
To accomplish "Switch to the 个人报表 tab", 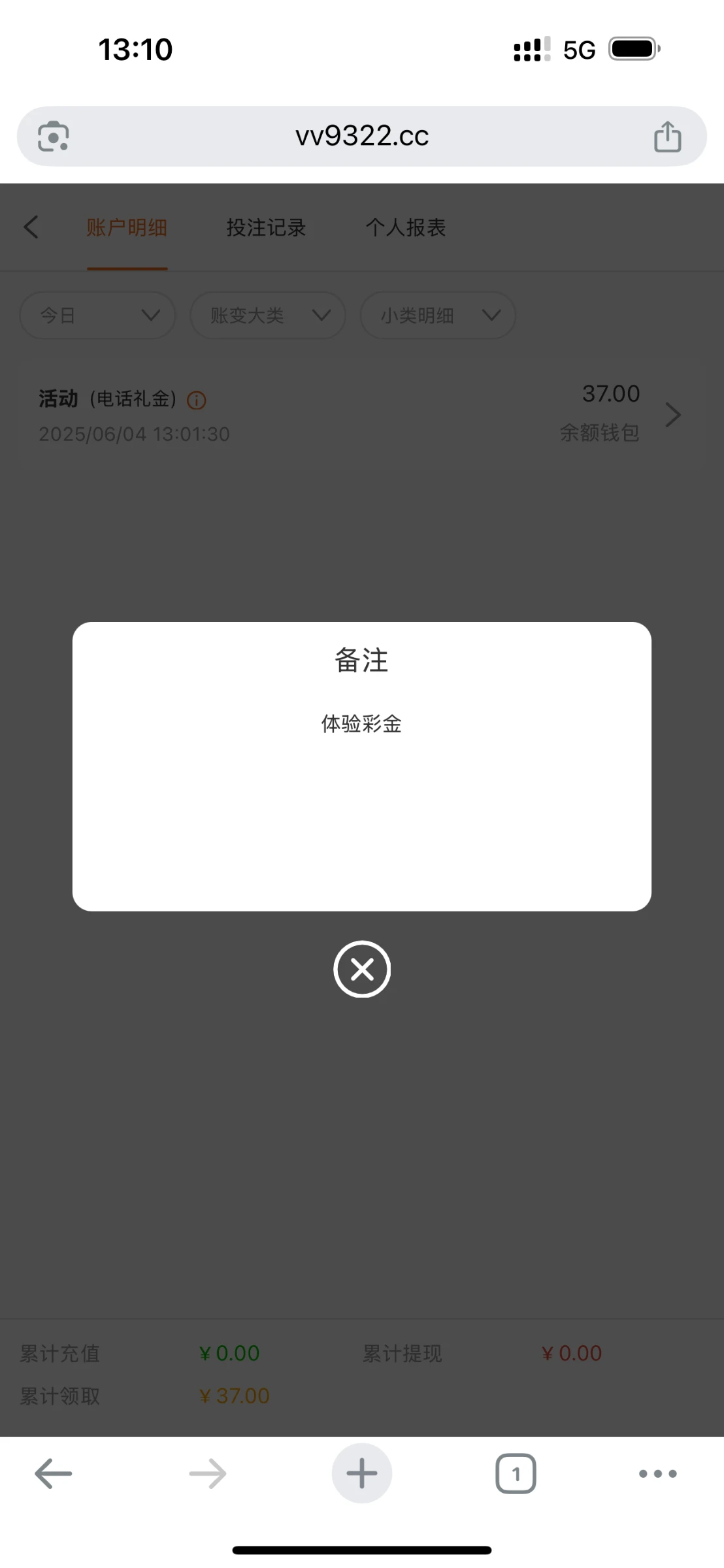I will [x=406, y=227].
